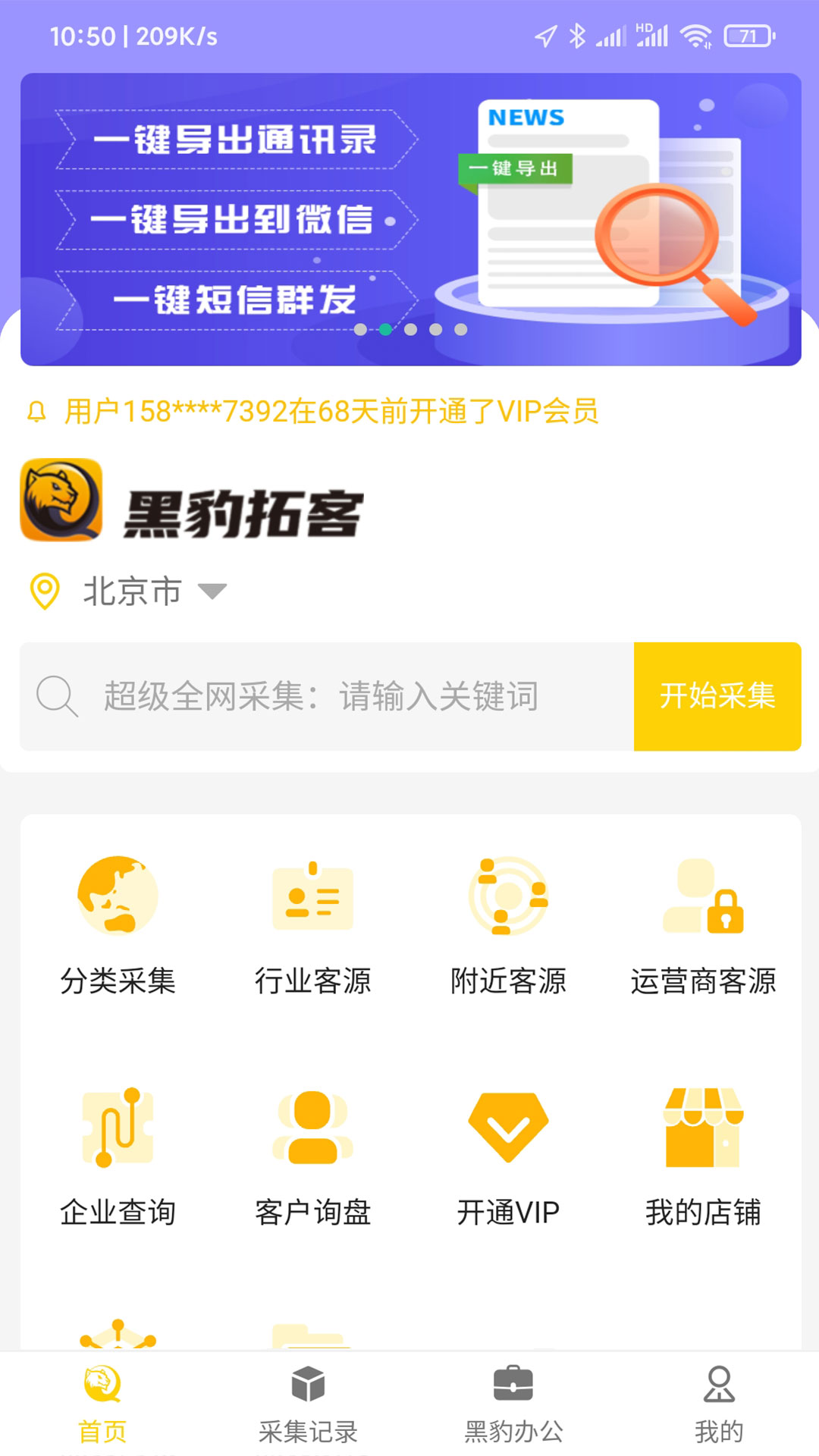819x1456 pixels.
Task: Switch to the 首页 tab
Action: pos(102,1403)
